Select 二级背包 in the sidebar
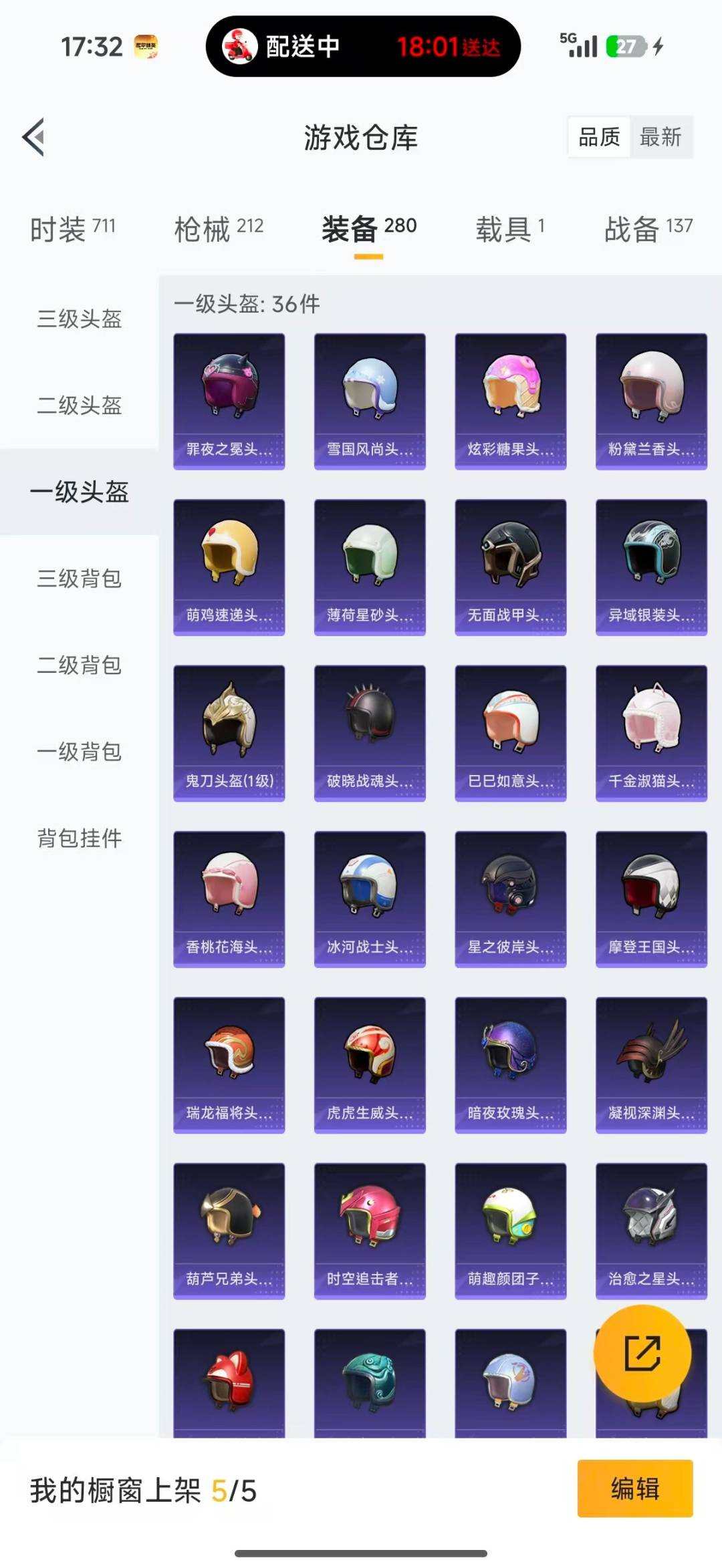722x1568 pixels. (80, 665)
